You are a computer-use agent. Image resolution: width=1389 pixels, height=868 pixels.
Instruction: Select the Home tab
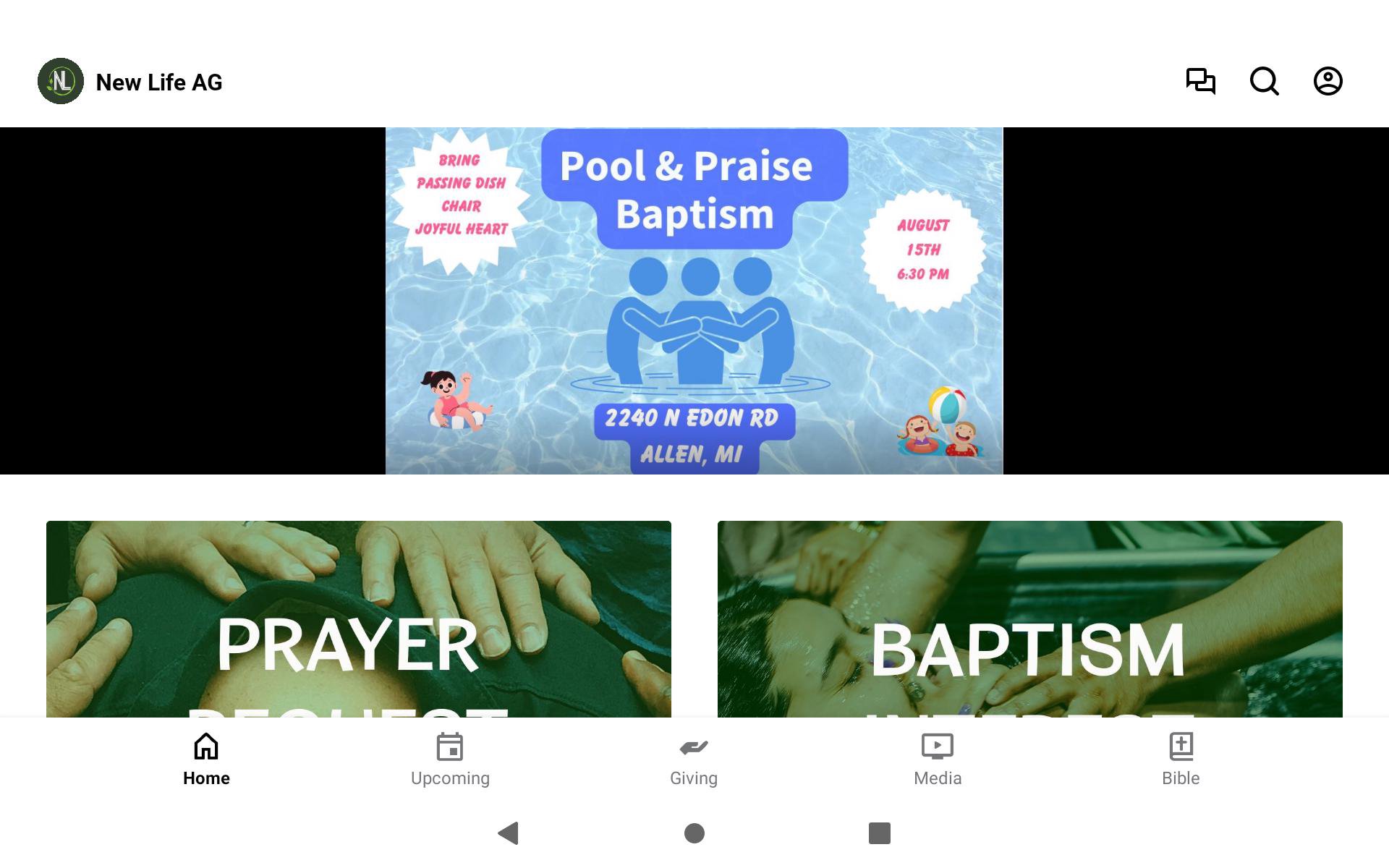point(206,759)
